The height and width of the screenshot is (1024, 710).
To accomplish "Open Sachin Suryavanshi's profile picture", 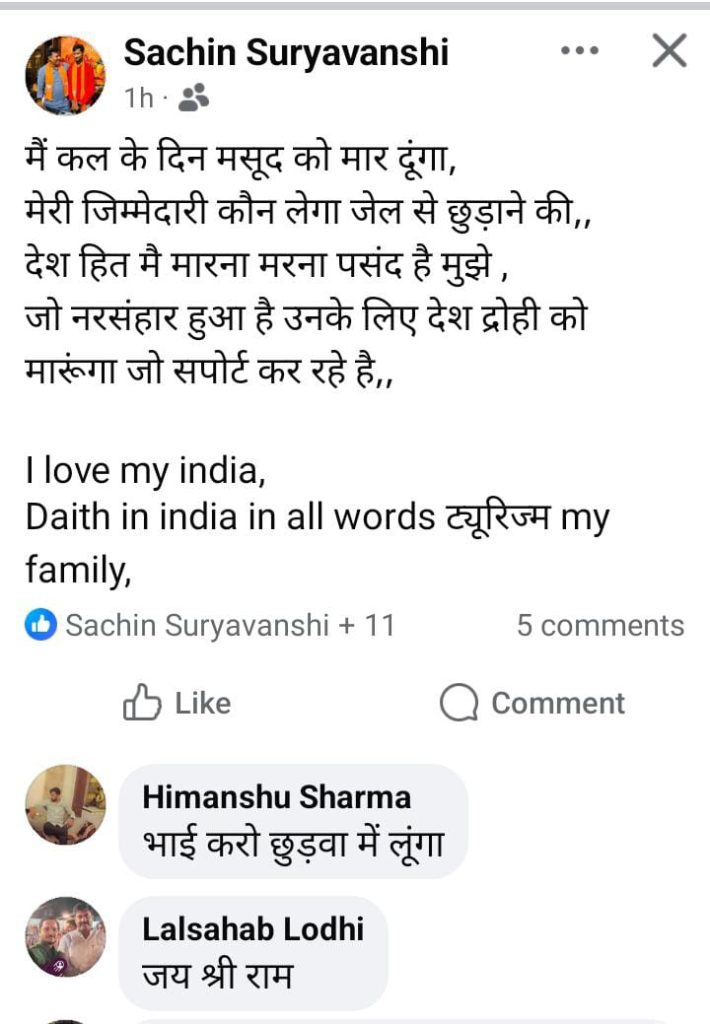I will tap(65, 74).
